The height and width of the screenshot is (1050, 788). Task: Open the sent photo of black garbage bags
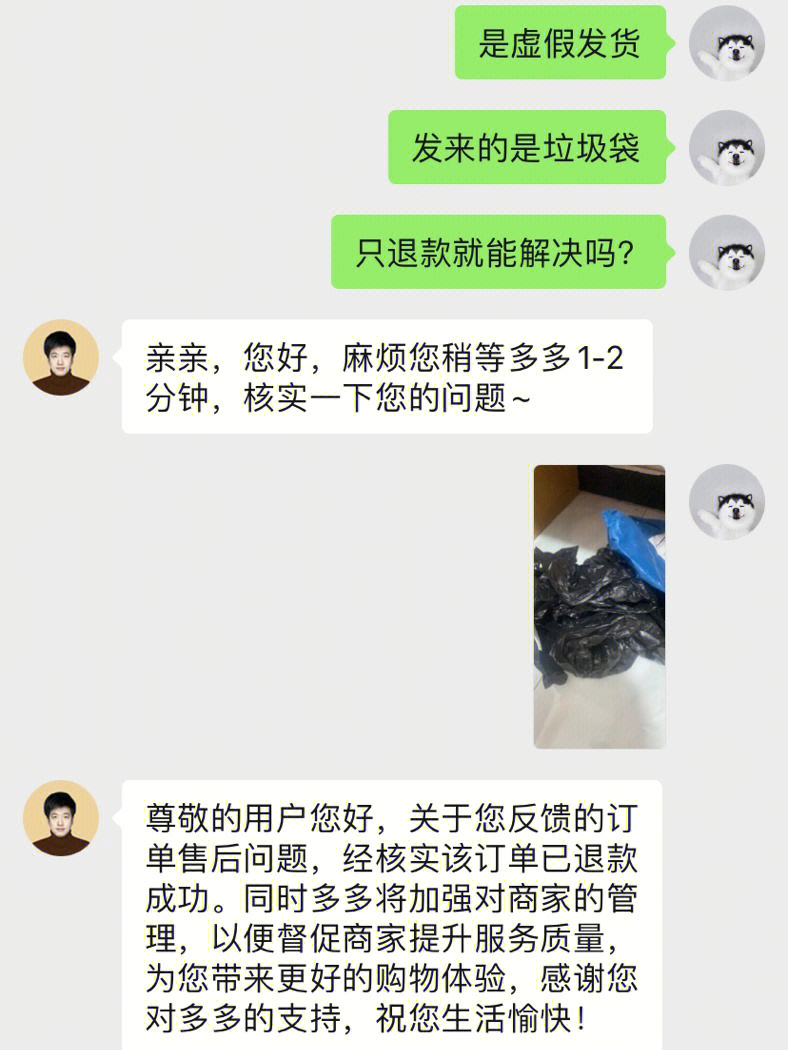click(x=599, y=606)
